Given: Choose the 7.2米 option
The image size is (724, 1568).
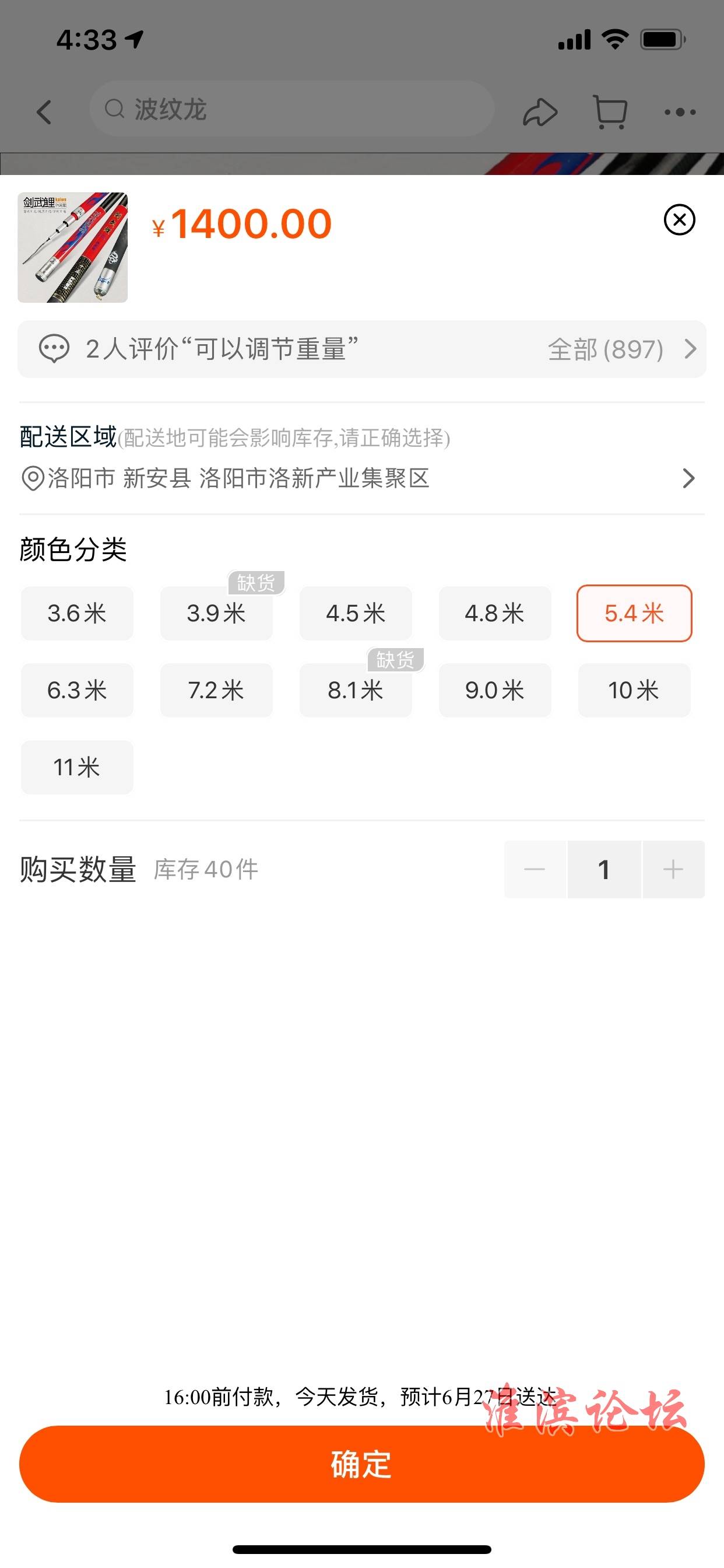Looking at the screenshot, I should pyautogui.click(x=217, y=690).
